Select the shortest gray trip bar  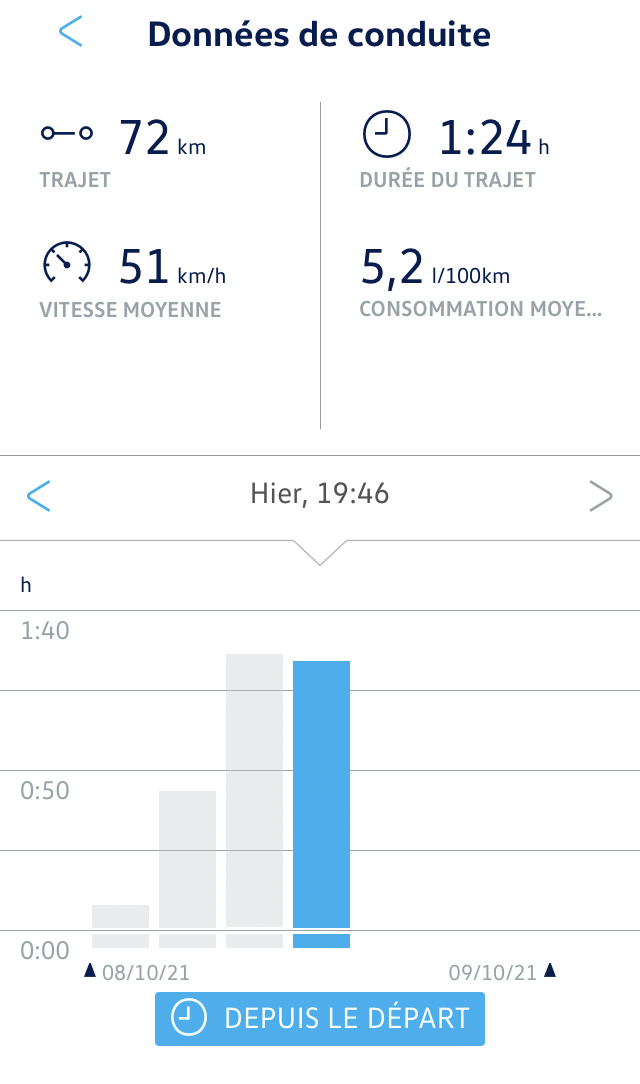pos(120,926)
